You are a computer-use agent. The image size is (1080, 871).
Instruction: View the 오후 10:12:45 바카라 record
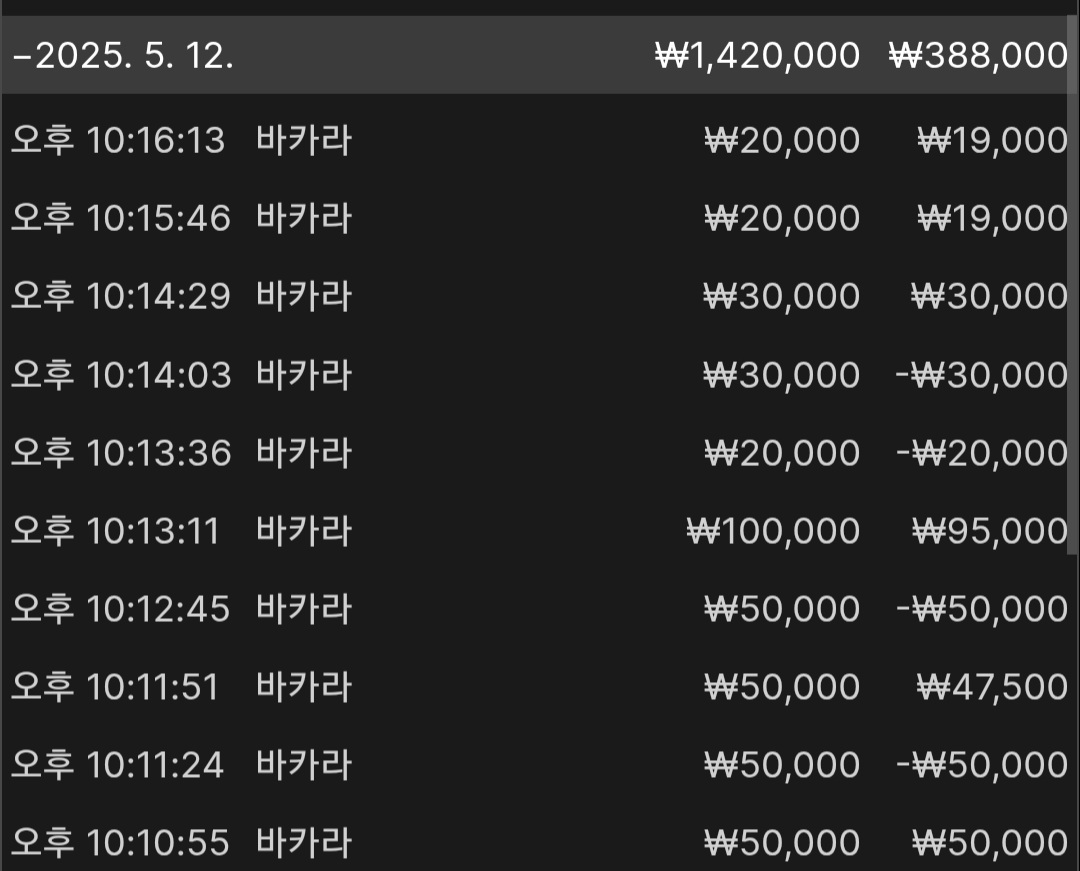pyautogui.click(x=304, y=609)
